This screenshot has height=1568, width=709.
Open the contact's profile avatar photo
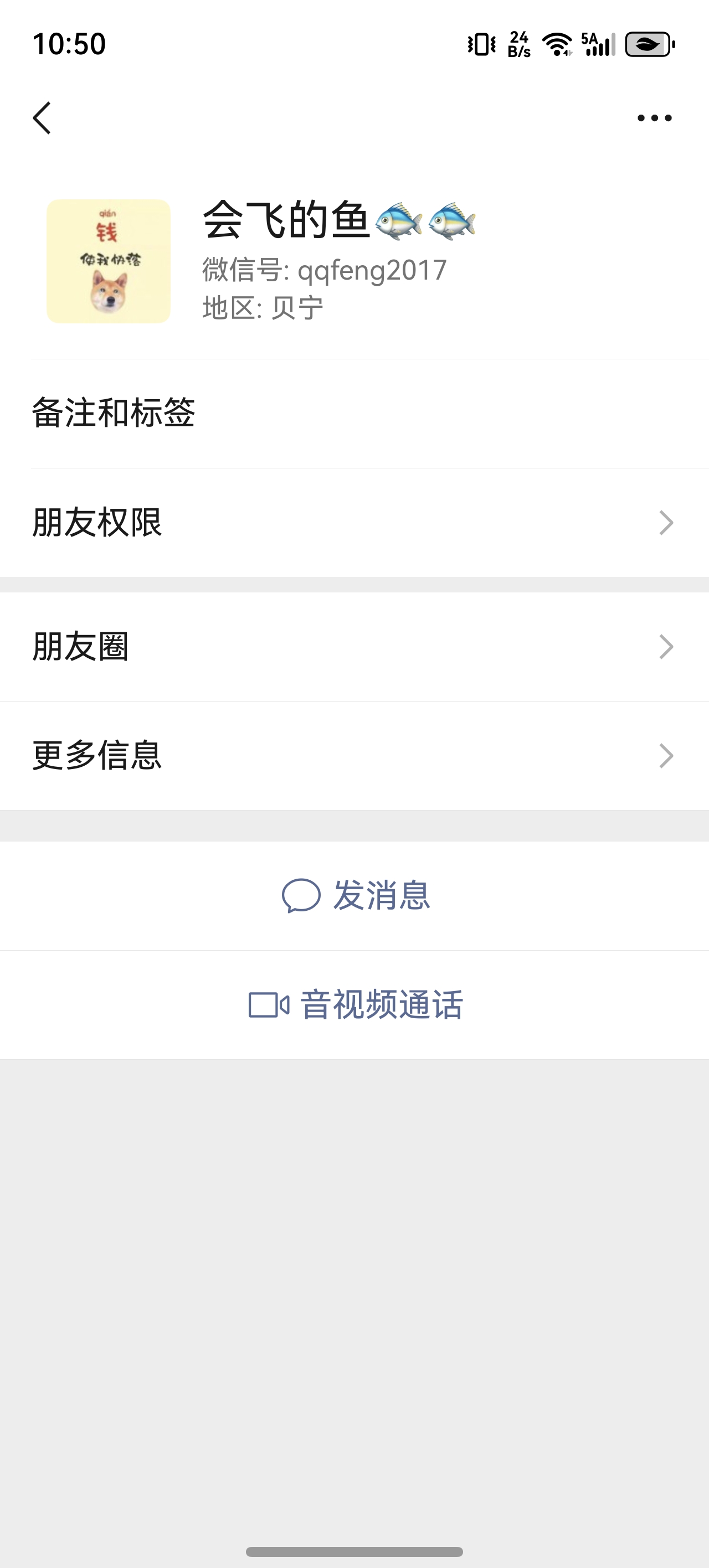coord(107,259)
